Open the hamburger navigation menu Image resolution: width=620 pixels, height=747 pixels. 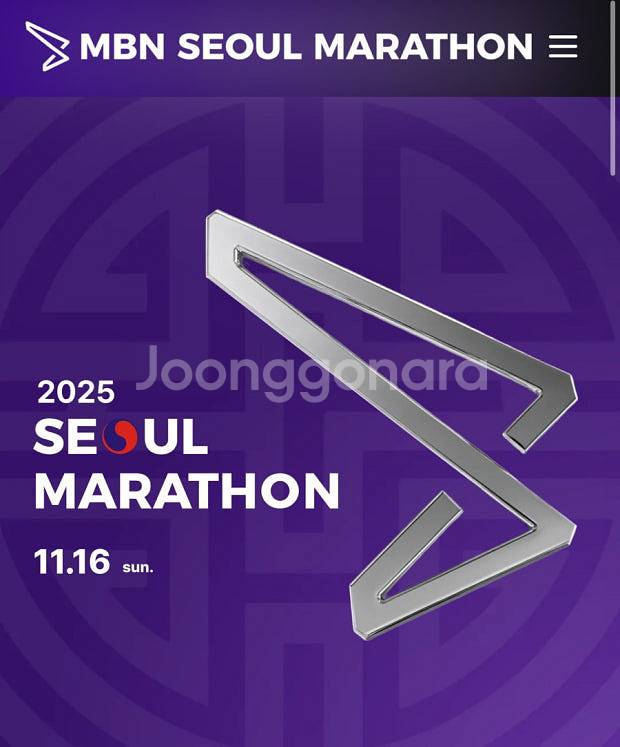563,47
